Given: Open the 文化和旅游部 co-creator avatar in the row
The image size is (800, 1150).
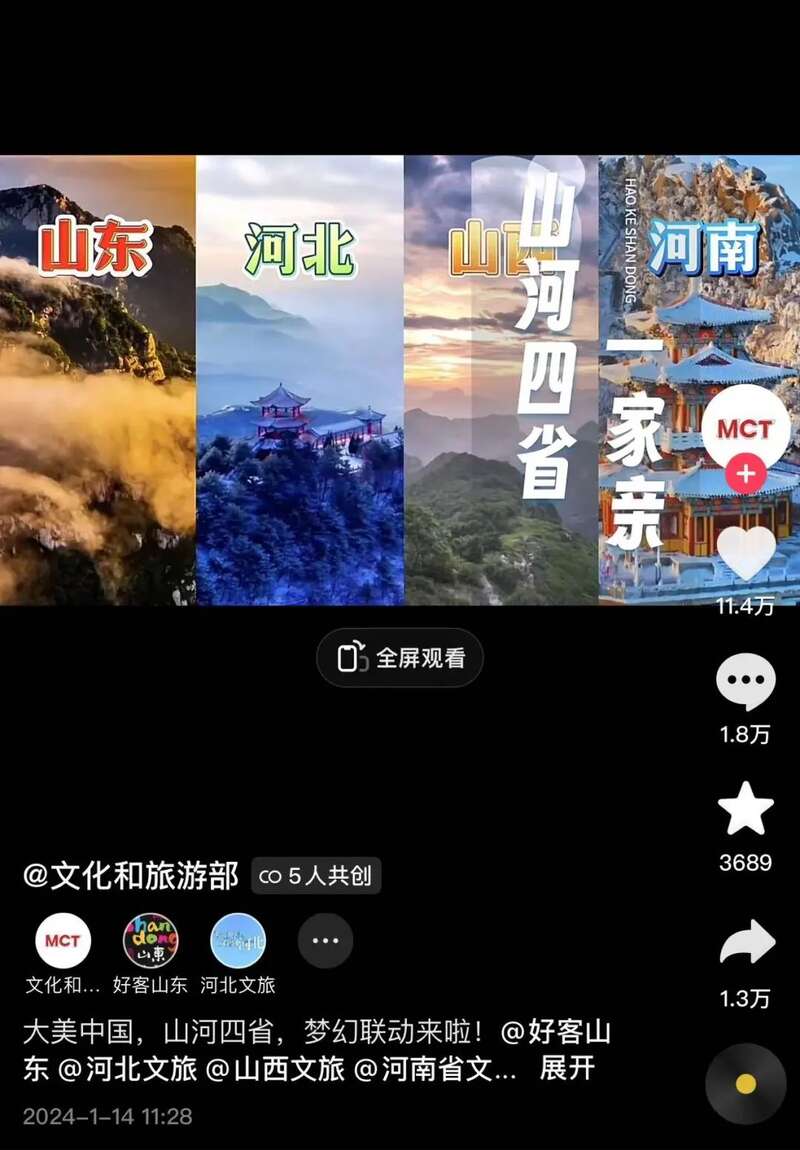Looking at the screenshot, I should tap(63, 941).
